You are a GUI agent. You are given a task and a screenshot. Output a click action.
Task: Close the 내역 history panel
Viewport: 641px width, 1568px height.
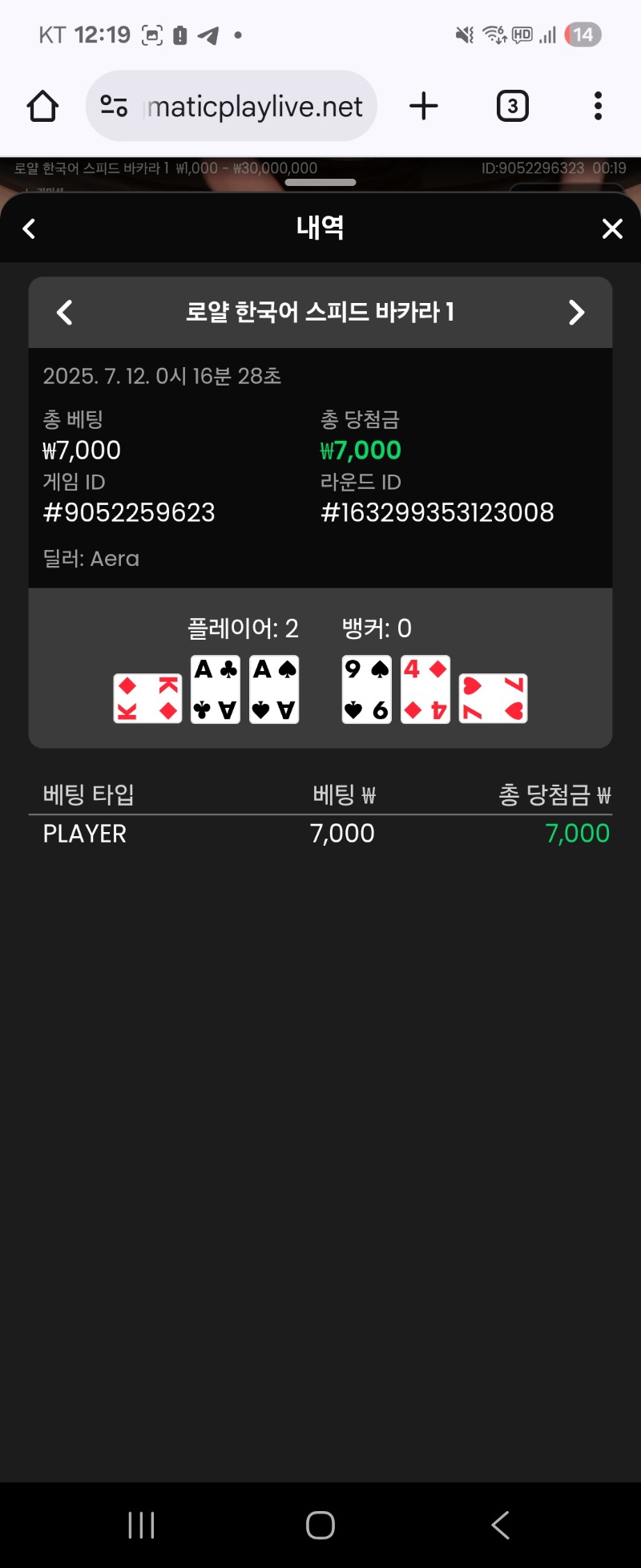[x=612, y=228]
